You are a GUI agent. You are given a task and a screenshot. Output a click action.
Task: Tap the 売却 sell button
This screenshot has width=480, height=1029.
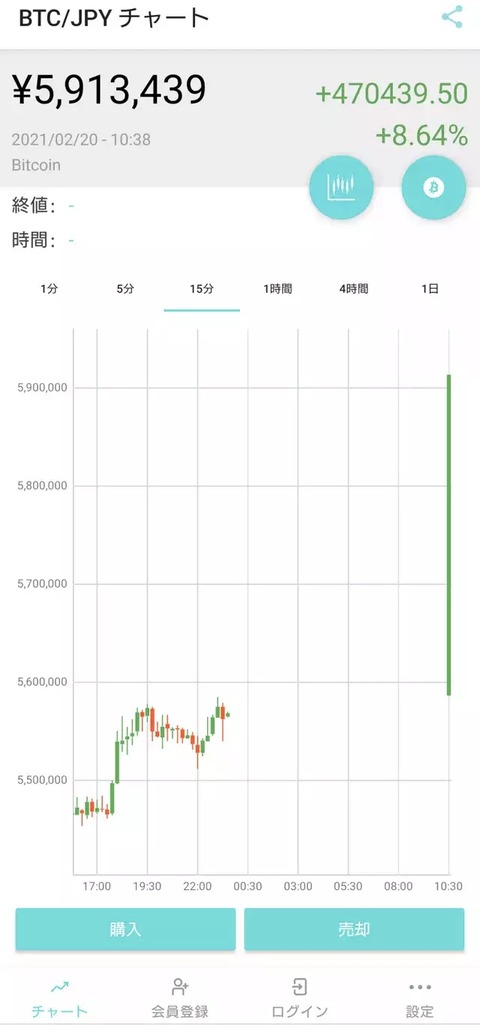coord(354,929)
